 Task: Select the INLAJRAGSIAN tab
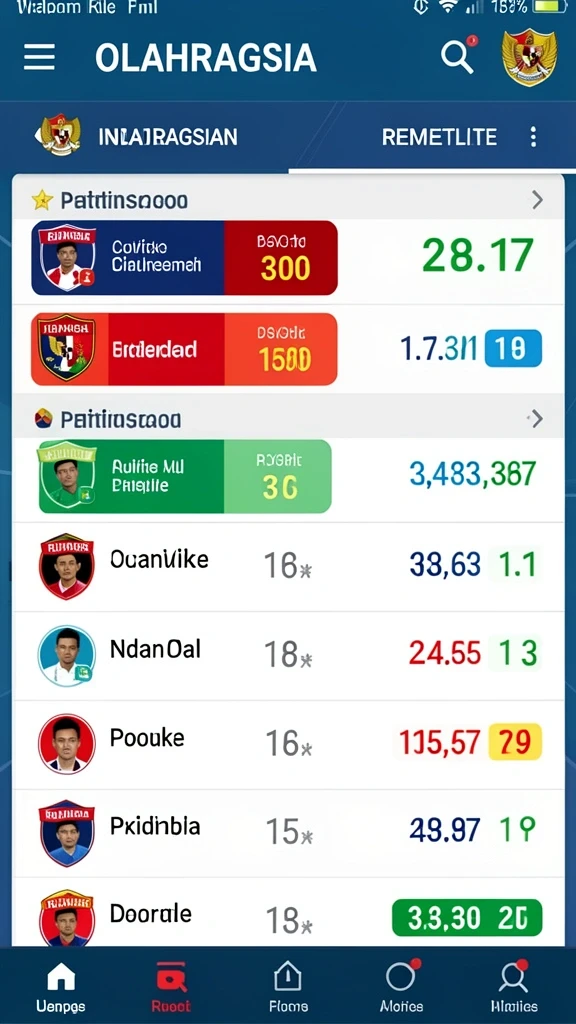point(168,137)
